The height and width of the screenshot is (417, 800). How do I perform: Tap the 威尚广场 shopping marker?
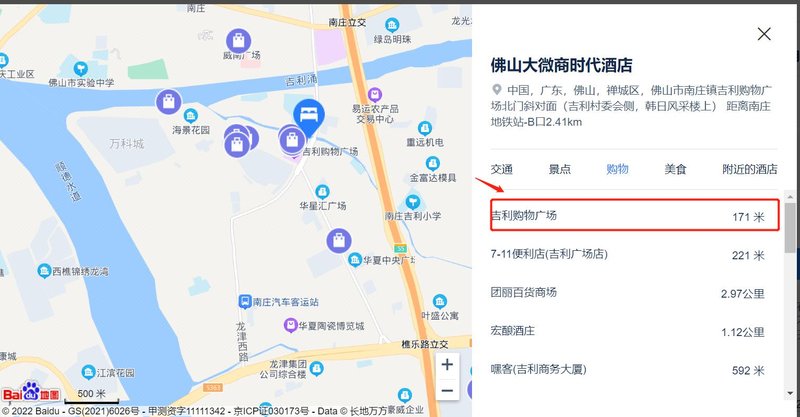(x=239, y=41)
